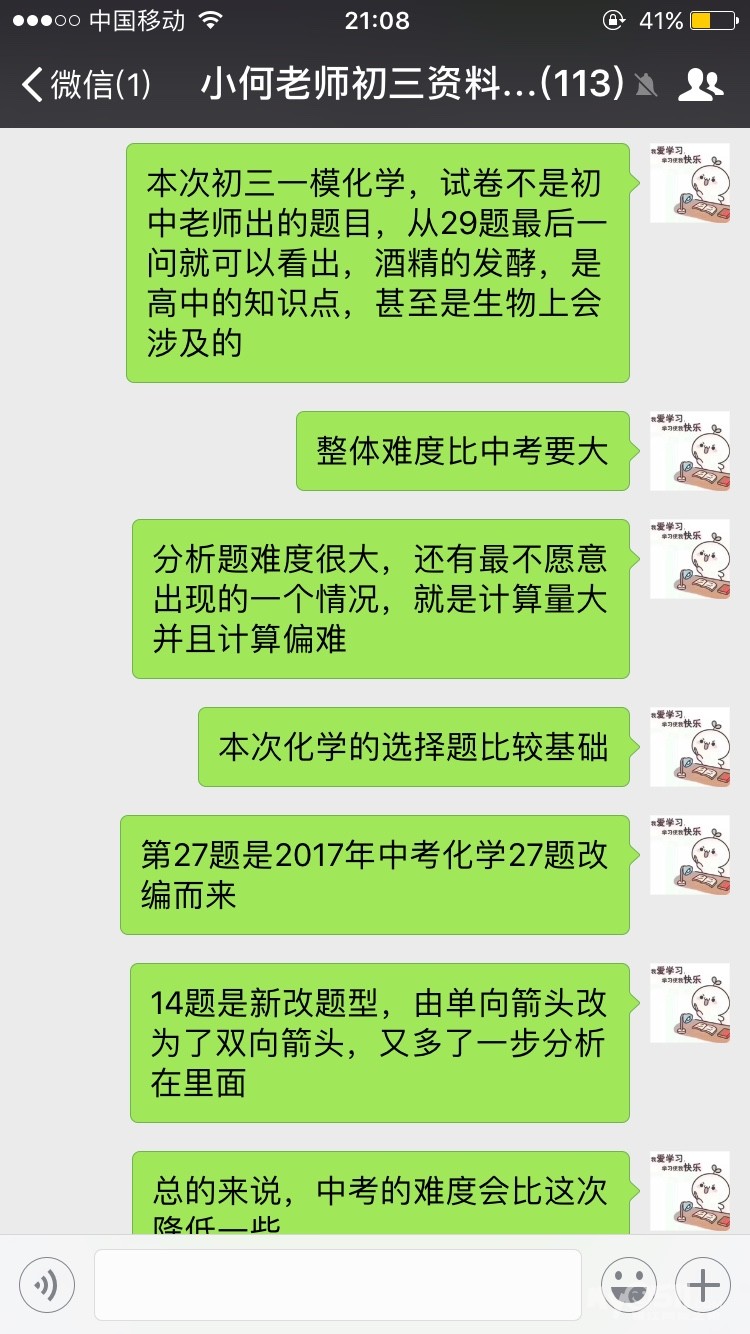
Task: Switch to voice message input
Action: [47, 1285]
